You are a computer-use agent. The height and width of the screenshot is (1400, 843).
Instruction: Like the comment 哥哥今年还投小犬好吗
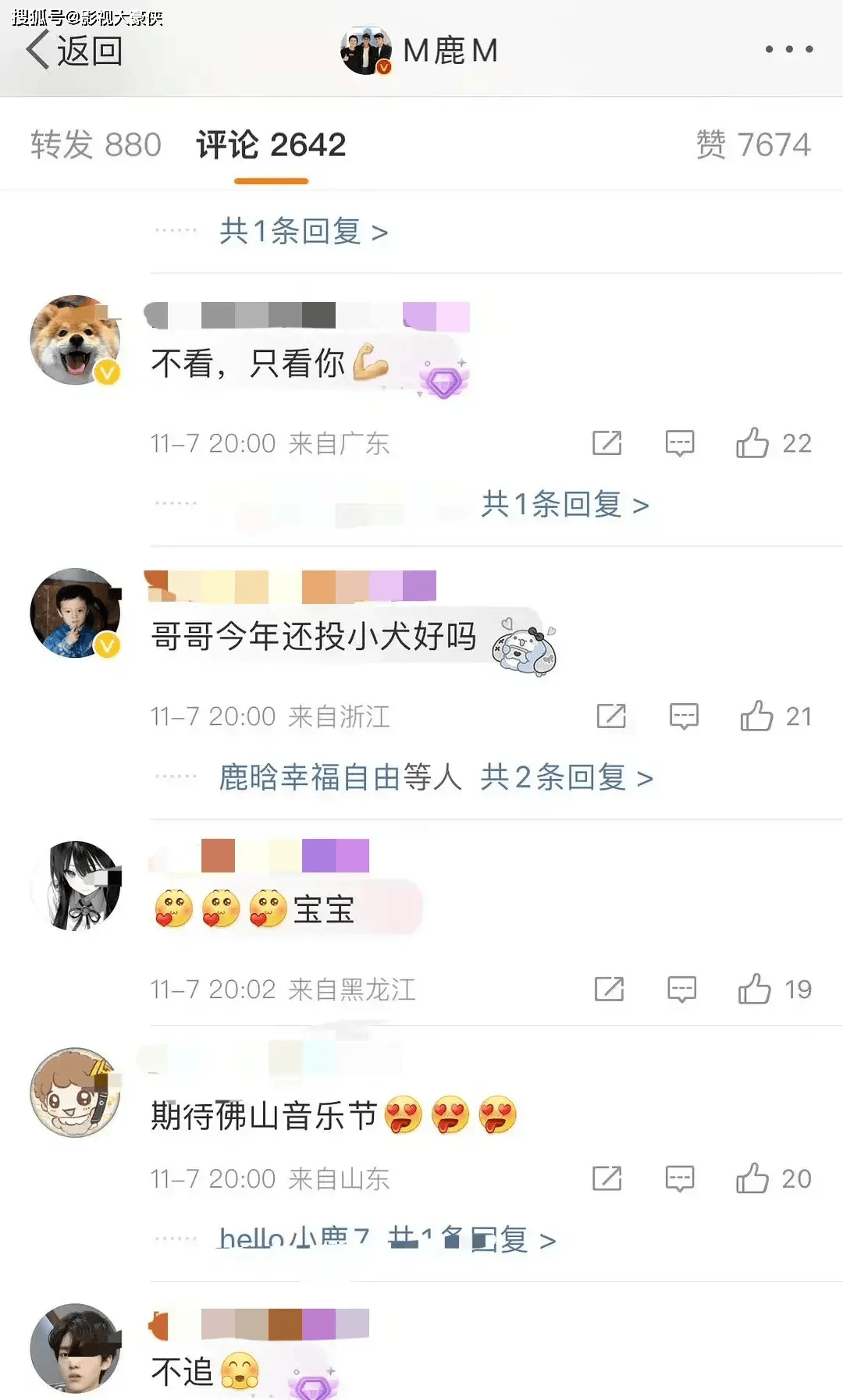(x=777, y=716)
